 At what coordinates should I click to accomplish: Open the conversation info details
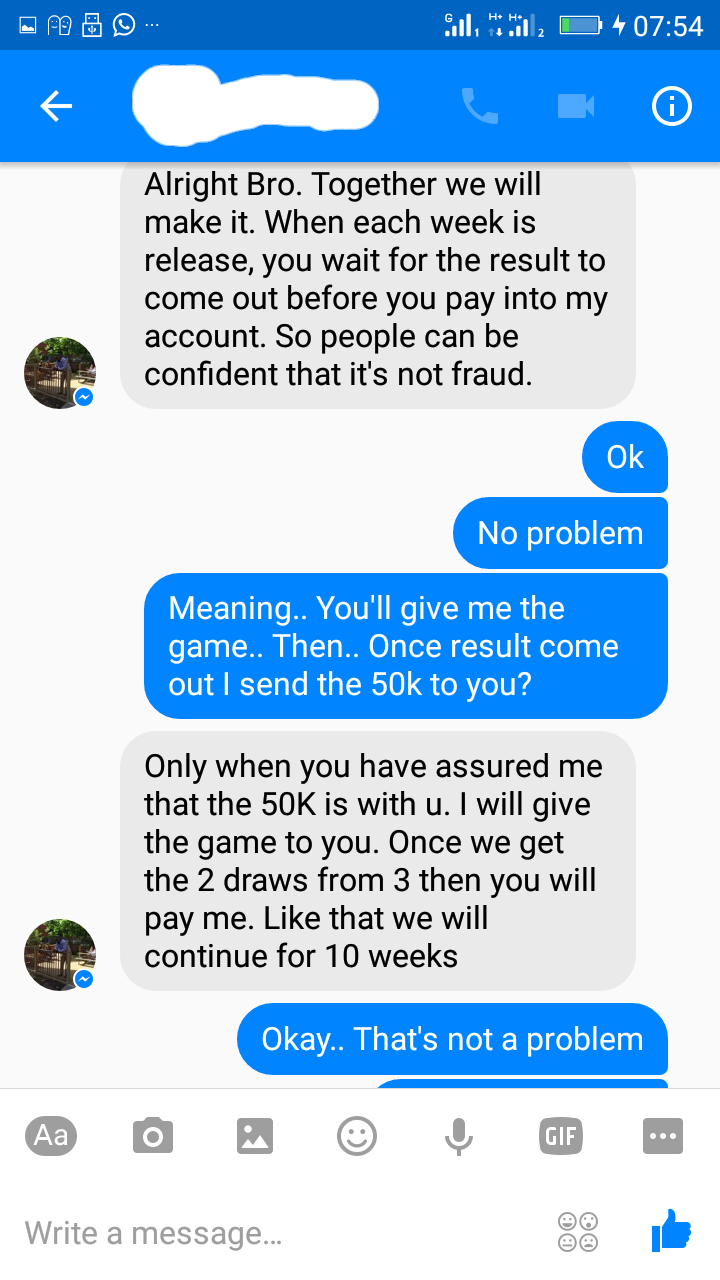point(672,106)
